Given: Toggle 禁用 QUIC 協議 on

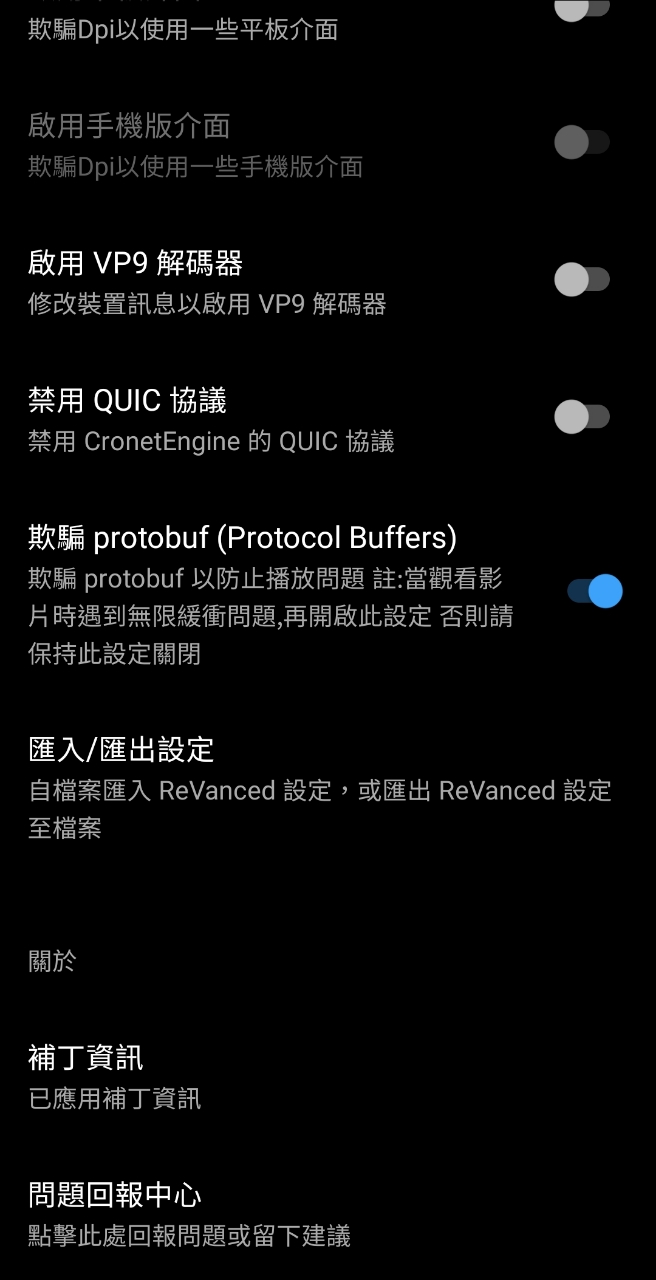Looking at the screenshot, I should pos(582,416).
